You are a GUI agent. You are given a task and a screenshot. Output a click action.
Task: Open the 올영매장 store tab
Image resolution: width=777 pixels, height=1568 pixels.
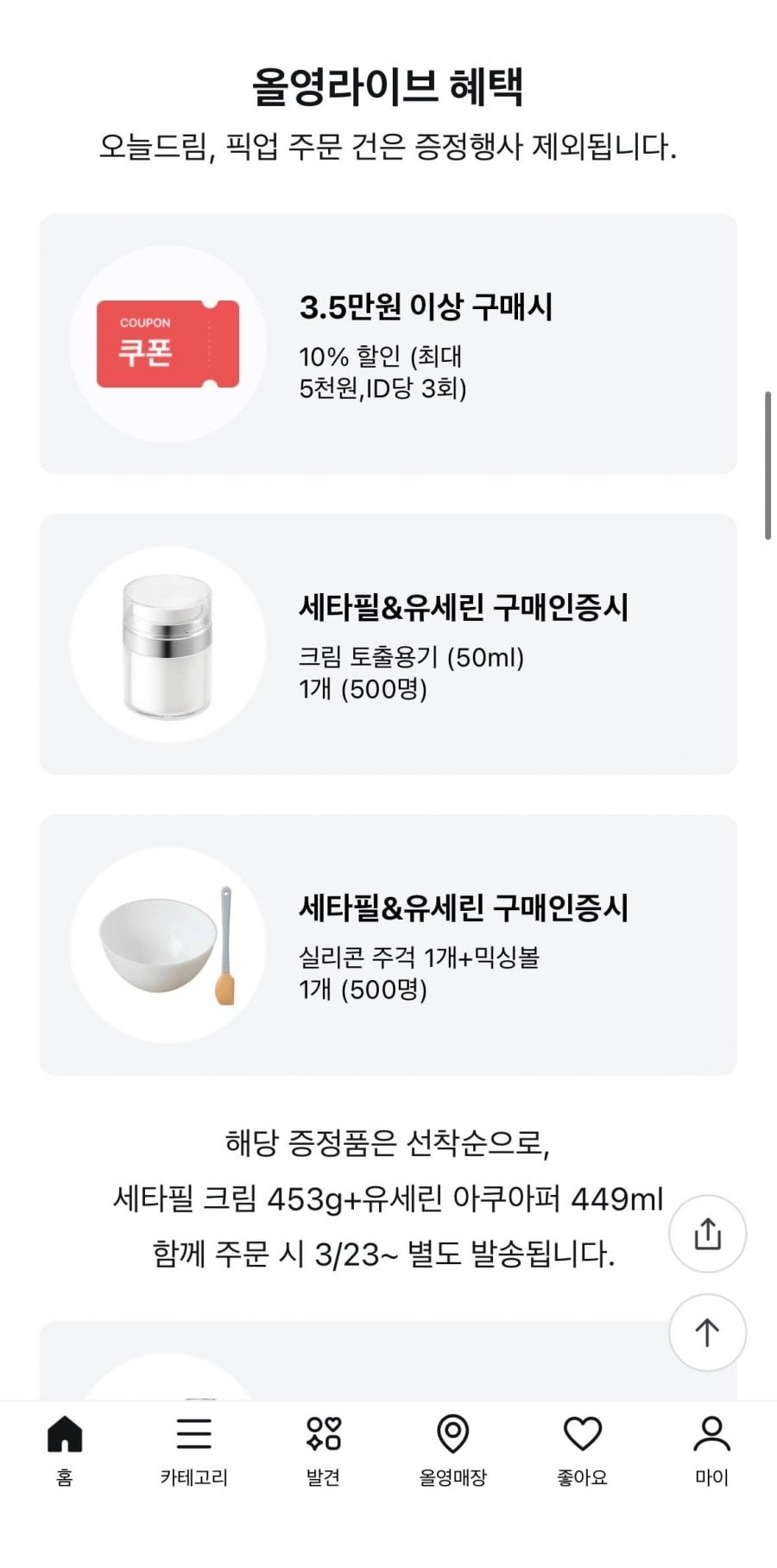click(x=452, y=1451)
